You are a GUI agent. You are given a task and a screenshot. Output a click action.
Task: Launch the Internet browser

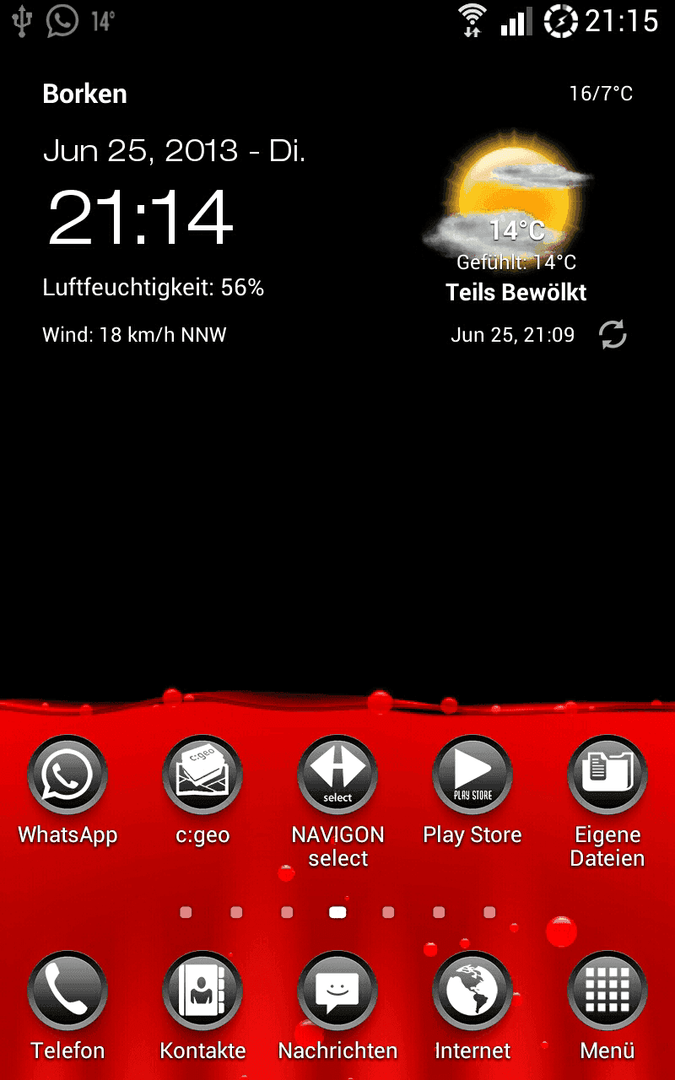472,991
